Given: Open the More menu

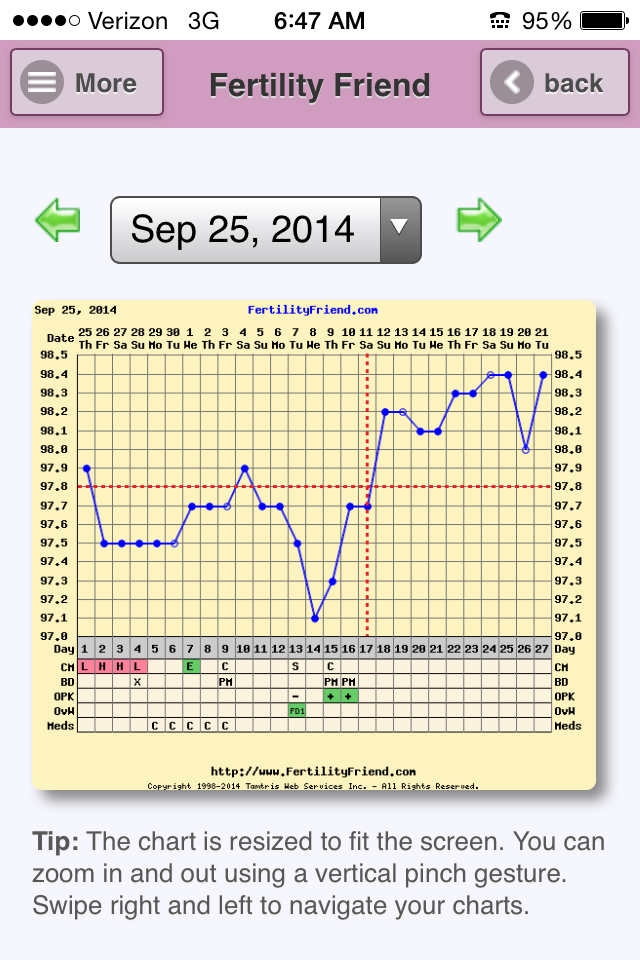Looking at the screenshot, I should tap(86, 83).
